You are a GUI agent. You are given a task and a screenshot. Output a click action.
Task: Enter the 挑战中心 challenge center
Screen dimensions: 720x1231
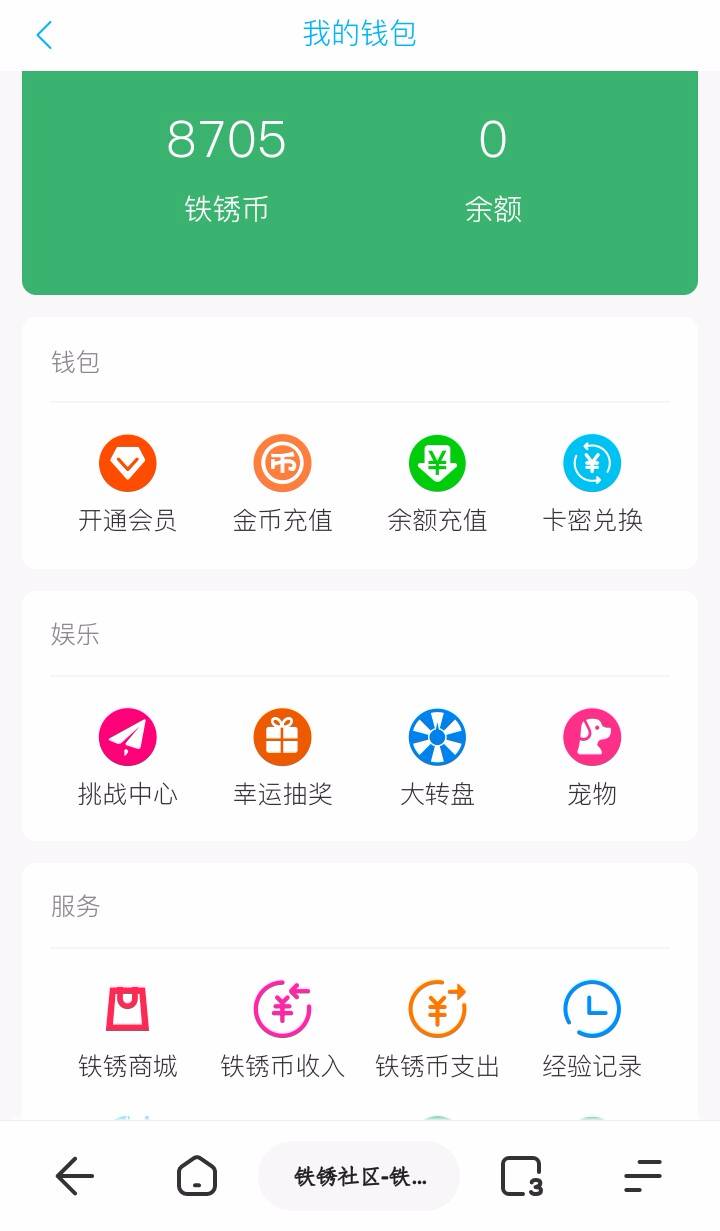click(128, 757)
